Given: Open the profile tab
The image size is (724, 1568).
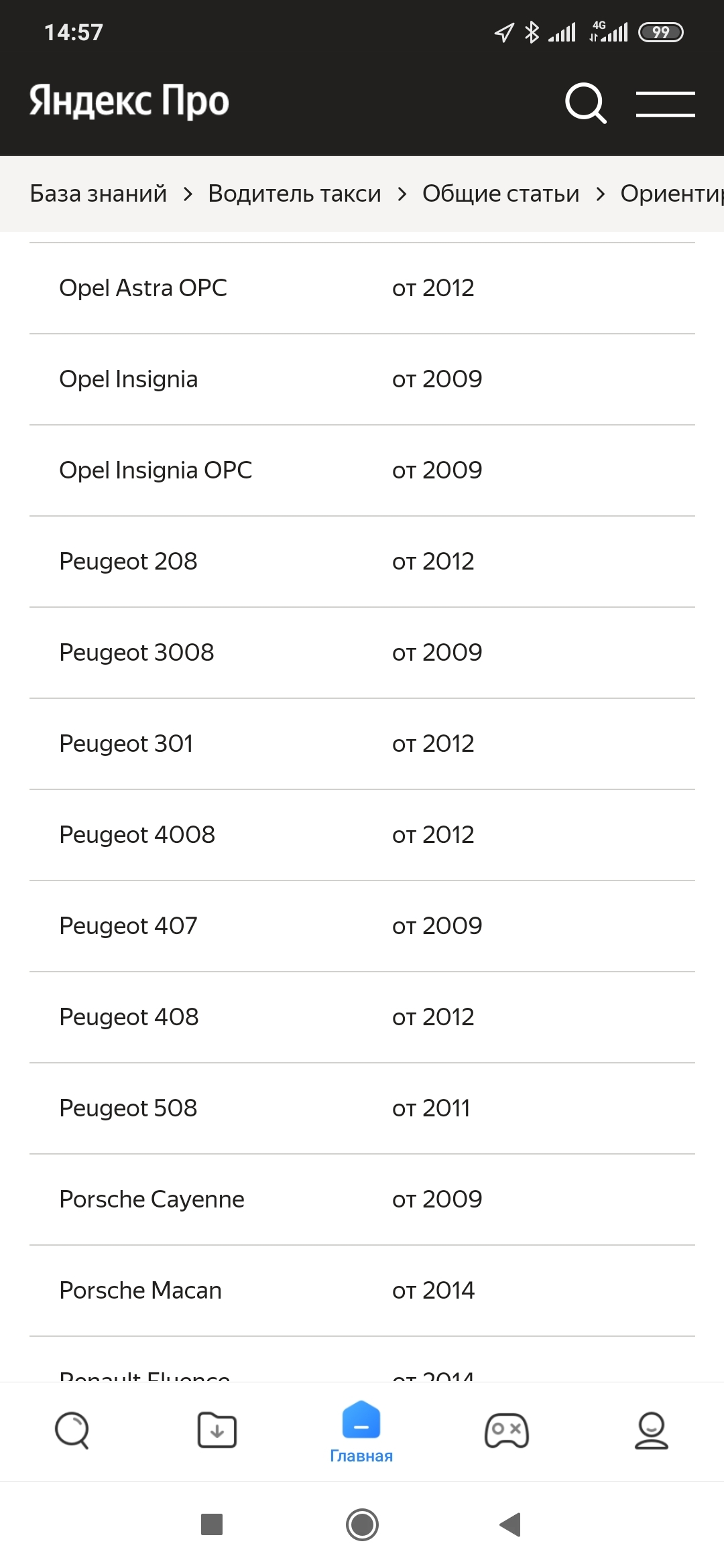Looking at the screenshot, I should click(x=651, y=1430).
